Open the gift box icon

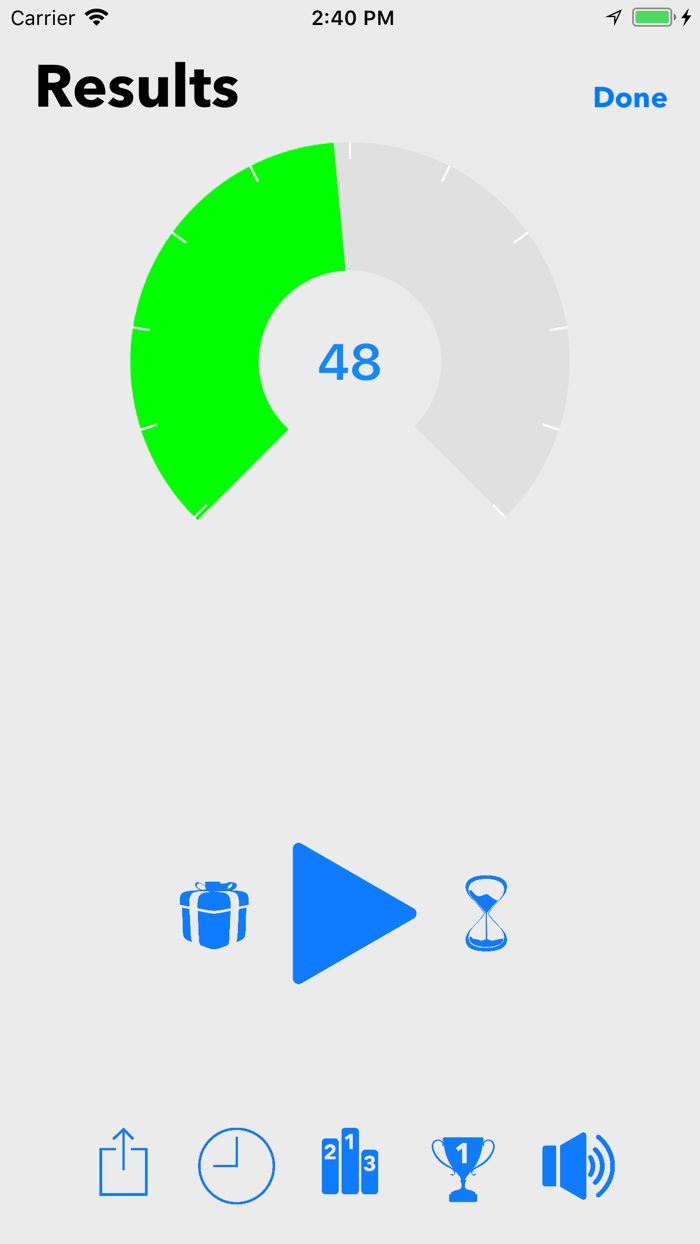coord(214,914)
